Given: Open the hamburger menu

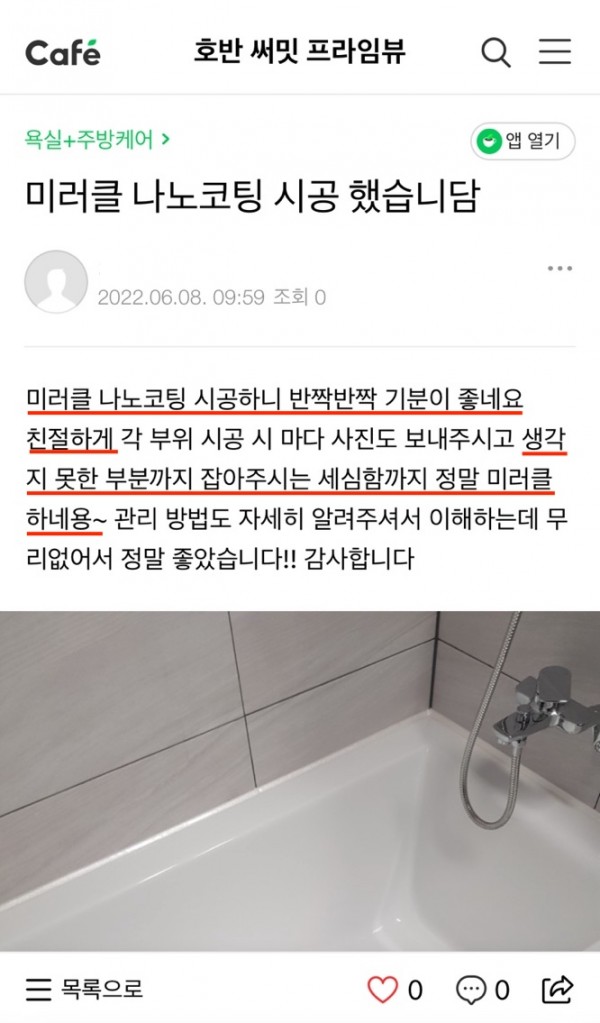Looking at the screenshot, I should (x=555, y=52).
